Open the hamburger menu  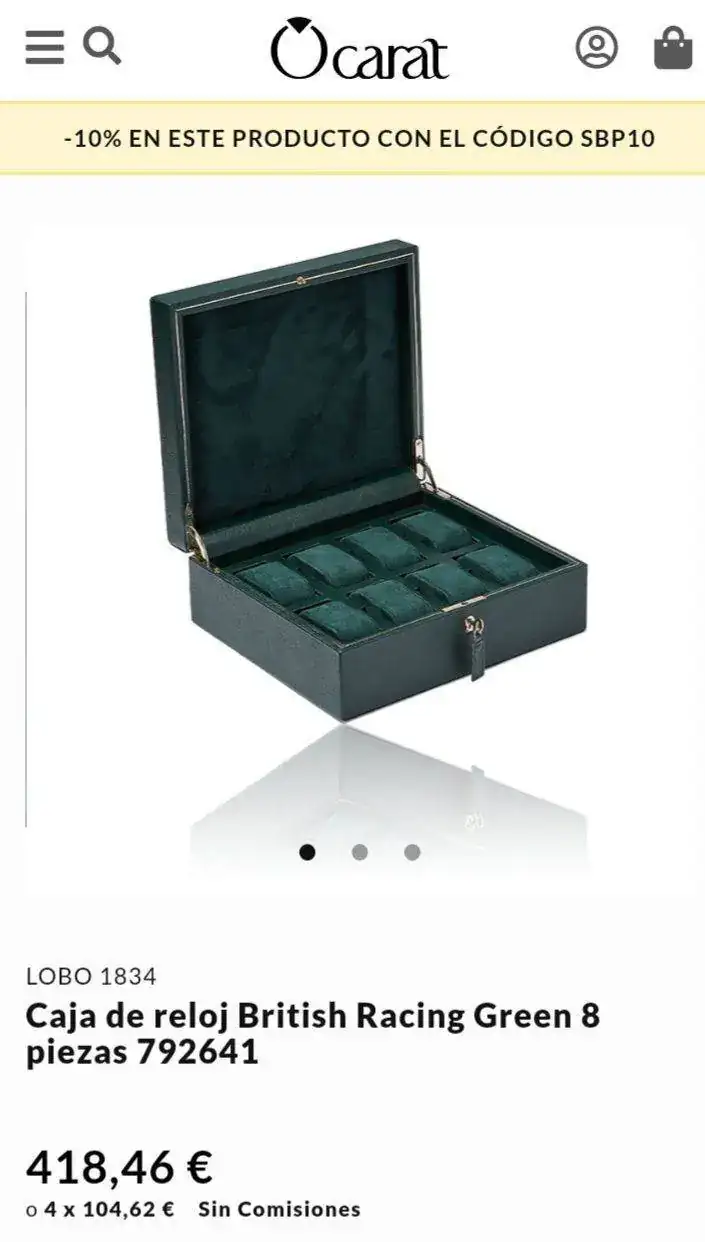pos(44,47)
